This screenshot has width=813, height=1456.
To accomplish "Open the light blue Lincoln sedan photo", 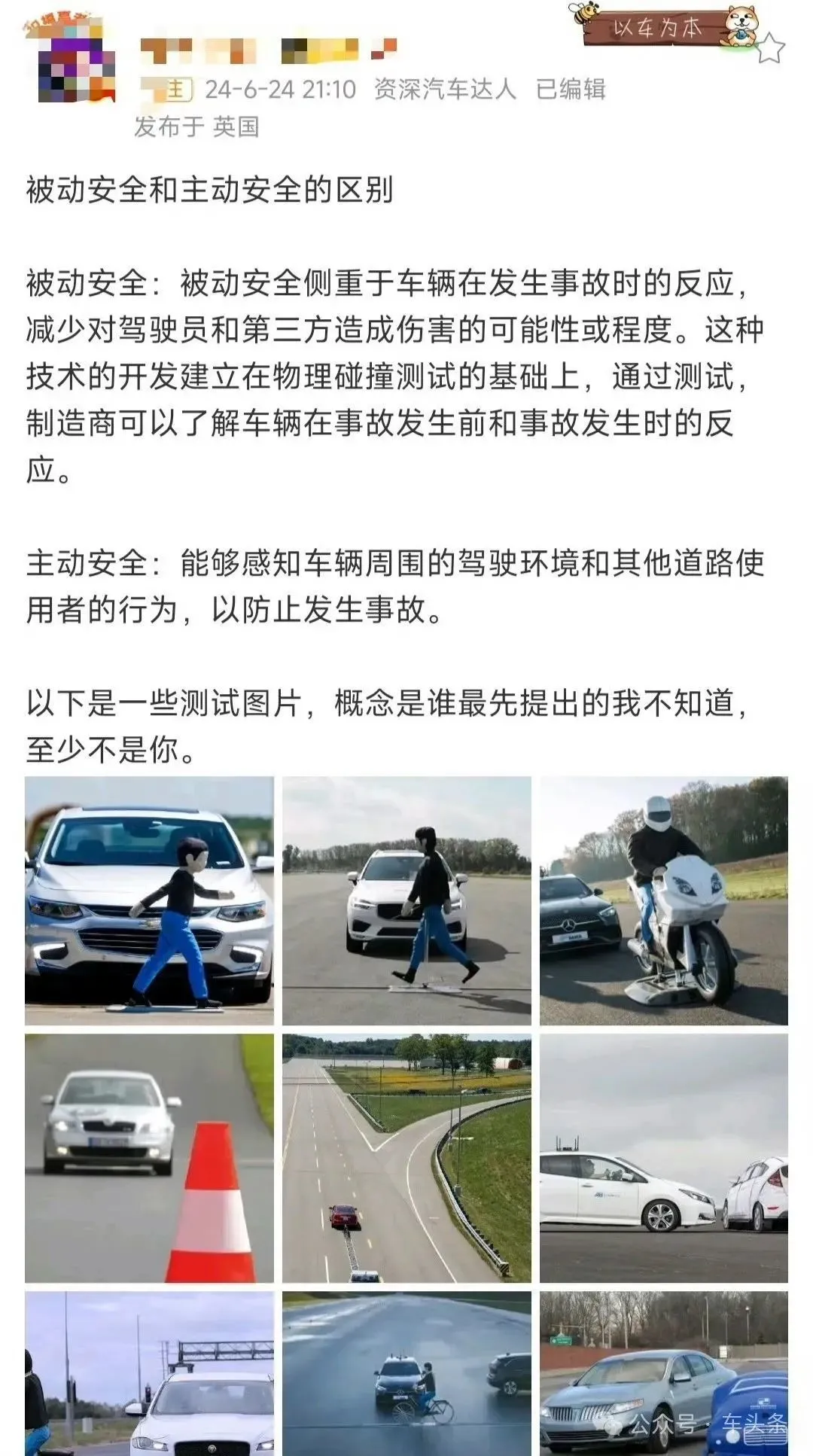I will 663,1373.
